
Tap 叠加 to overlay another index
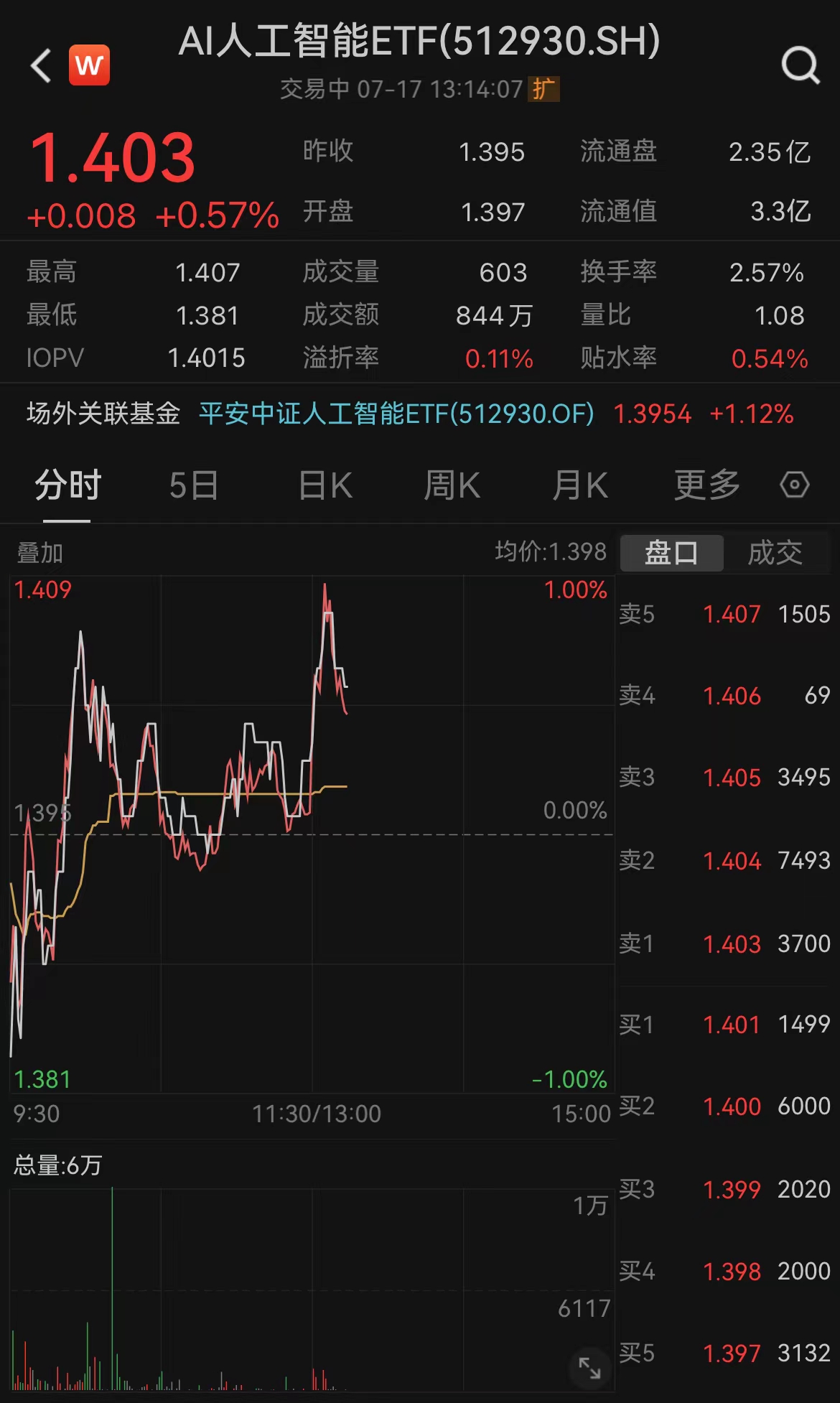click(x=40, y=554)
